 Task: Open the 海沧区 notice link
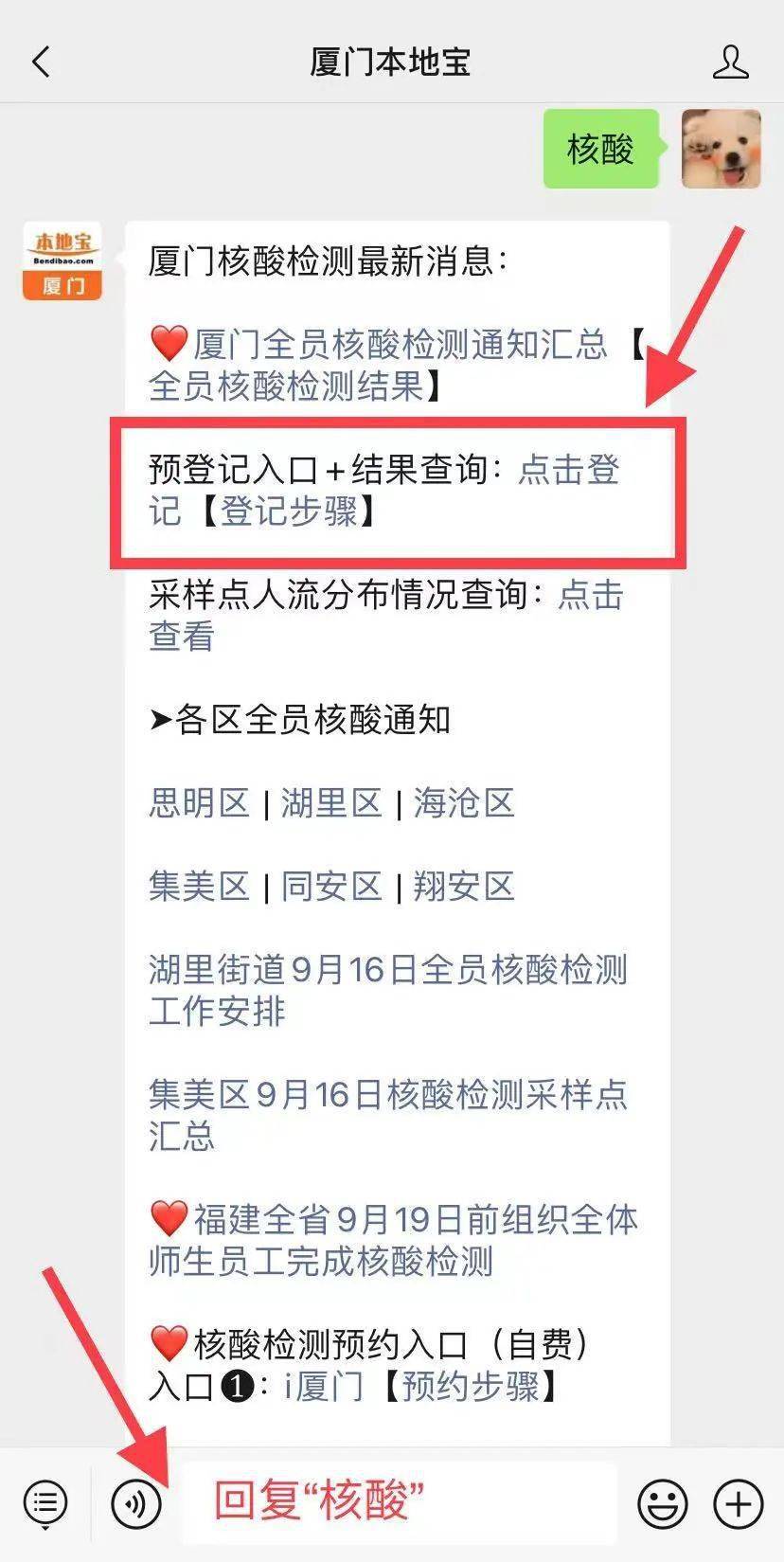464,803
